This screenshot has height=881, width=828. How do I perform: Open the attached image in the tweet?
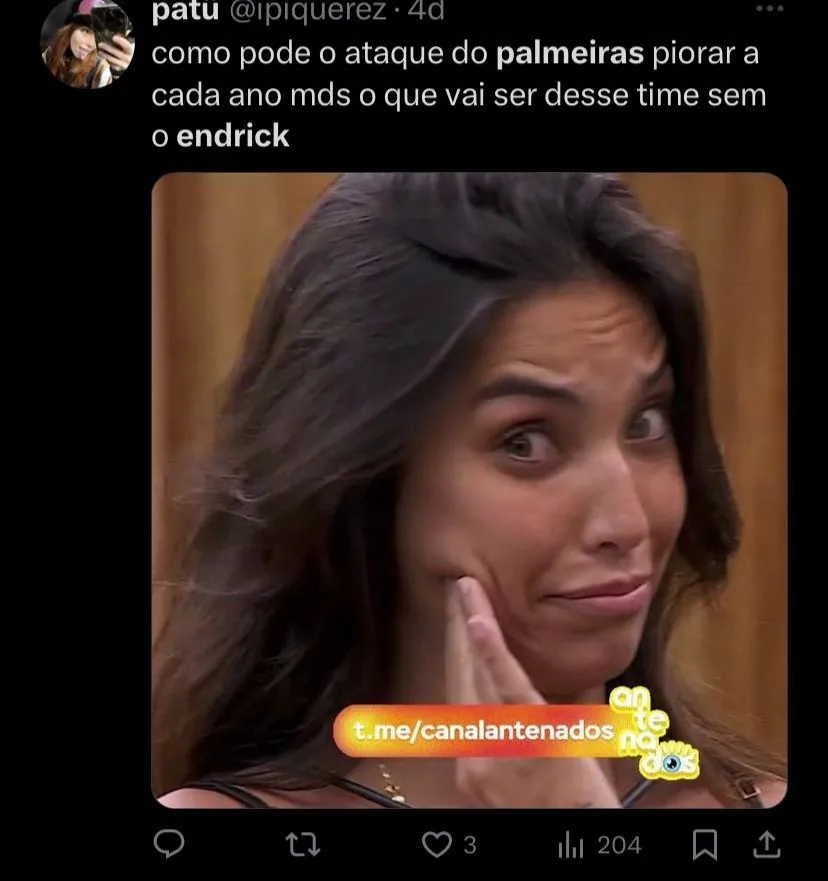[x=469, y=490]
